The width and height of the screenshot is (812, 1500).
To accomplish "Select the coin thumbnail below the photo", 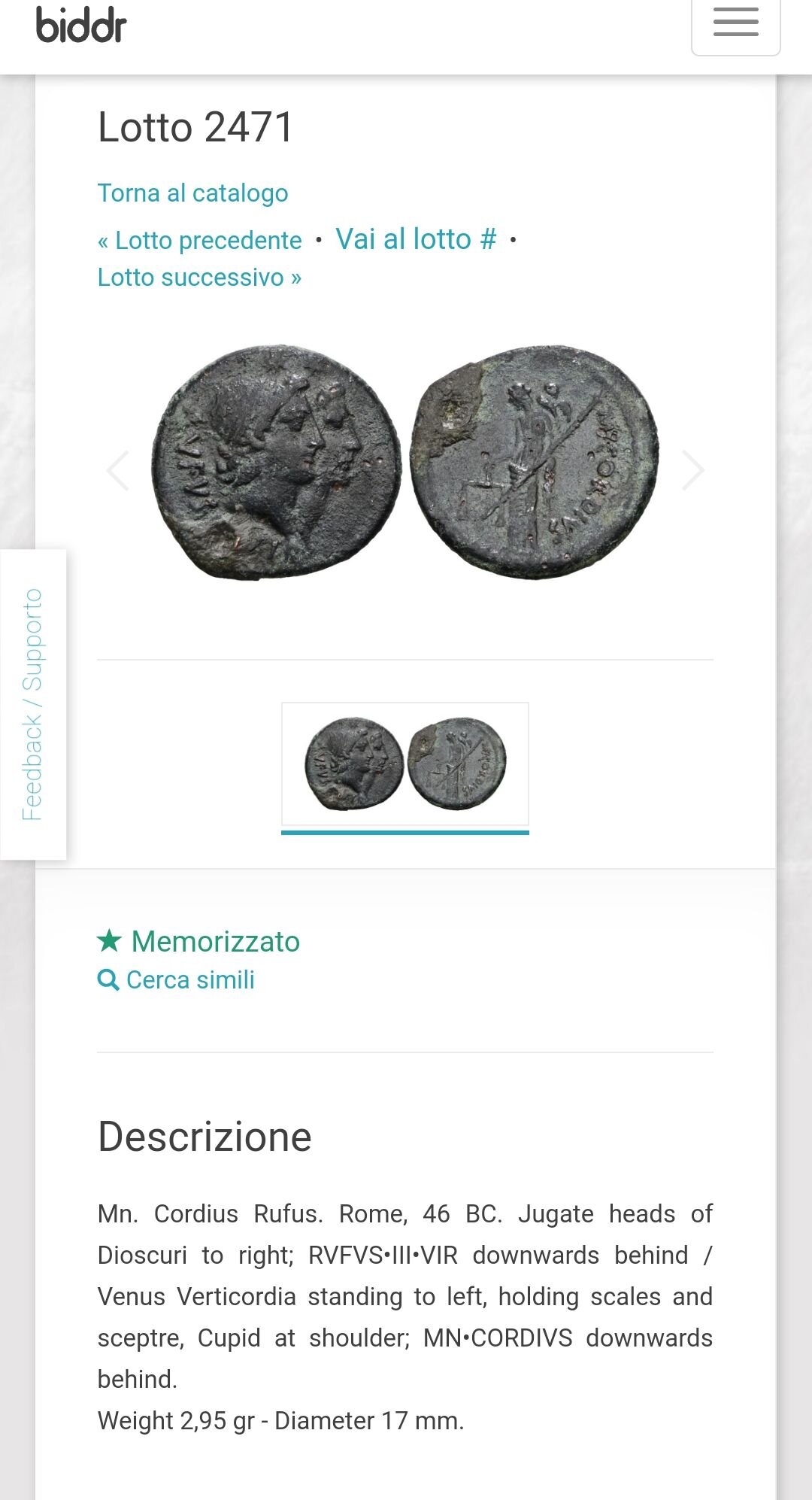I will (x=405, y=764).
